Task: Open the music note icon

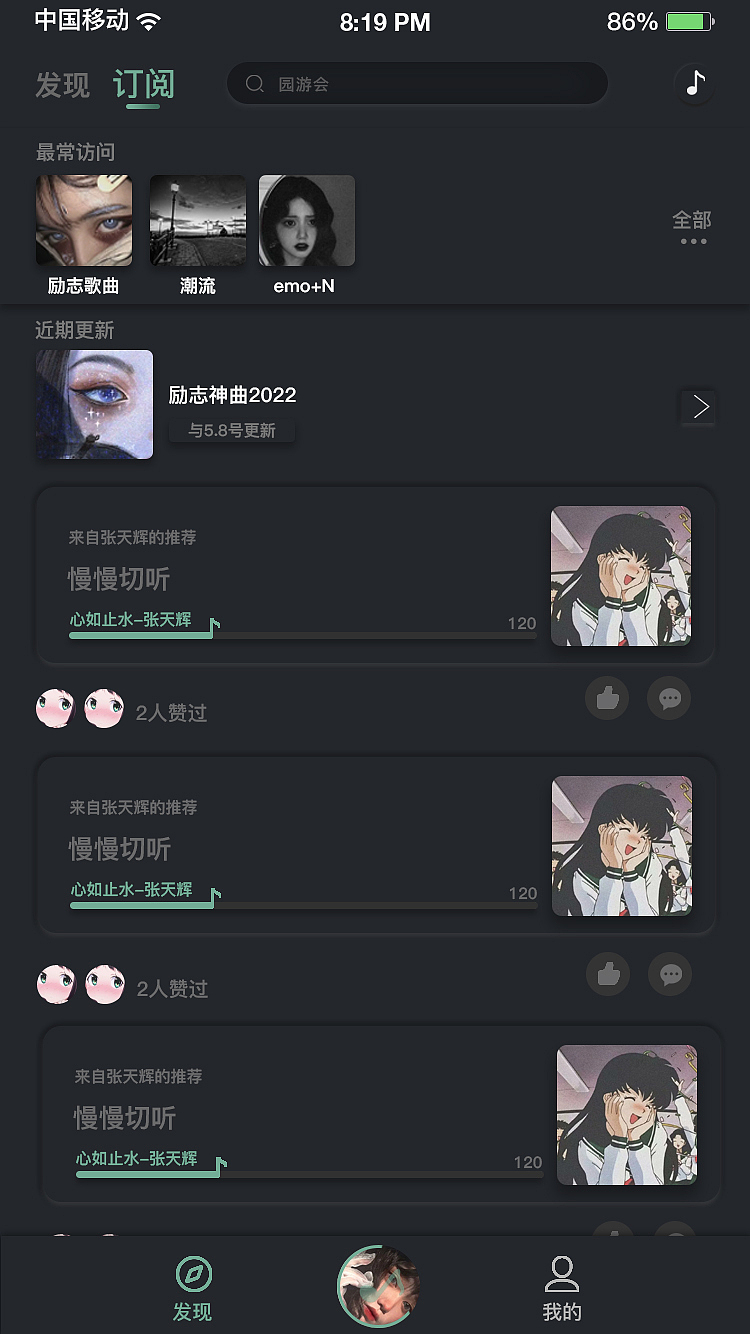Action: [x=695, y=83]
